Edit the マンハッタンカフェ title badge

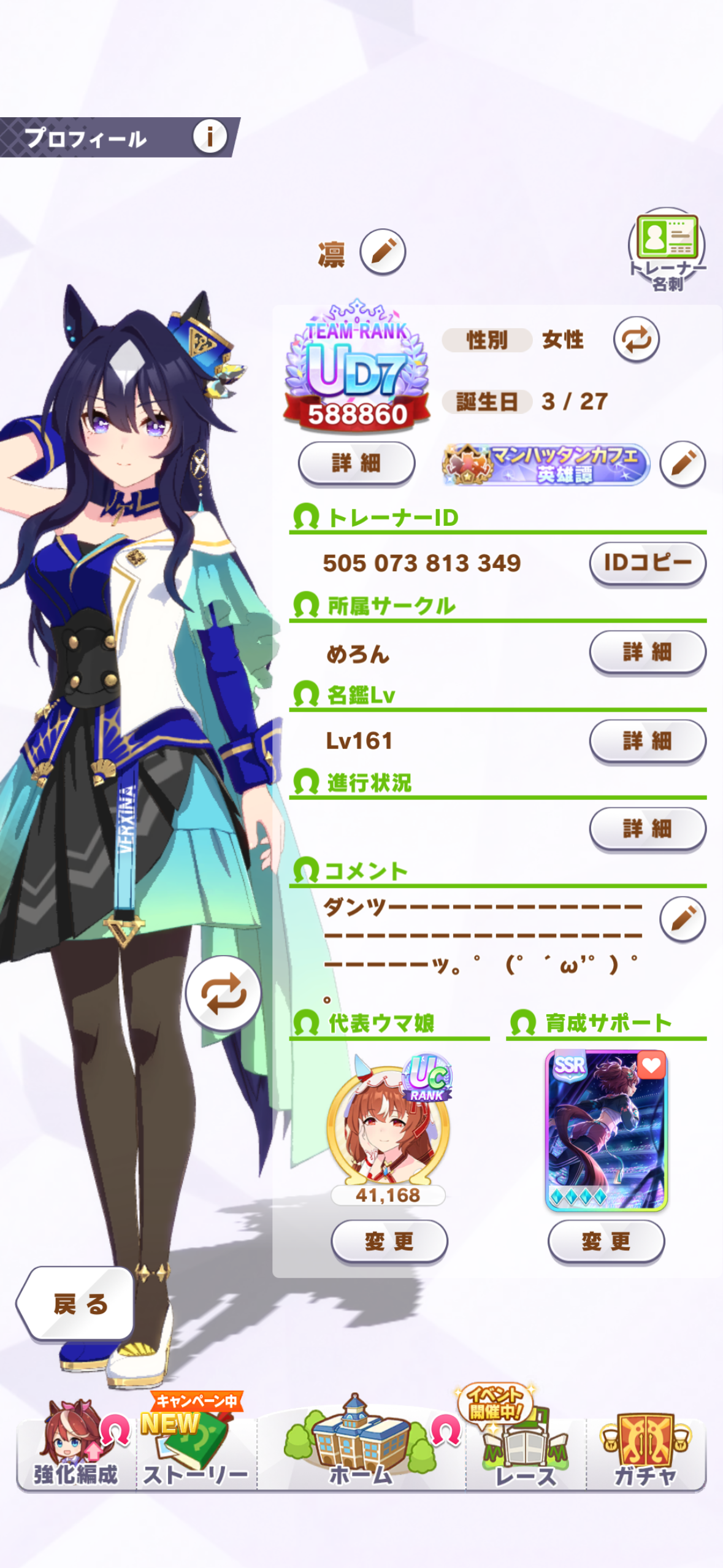pos(683,464)
